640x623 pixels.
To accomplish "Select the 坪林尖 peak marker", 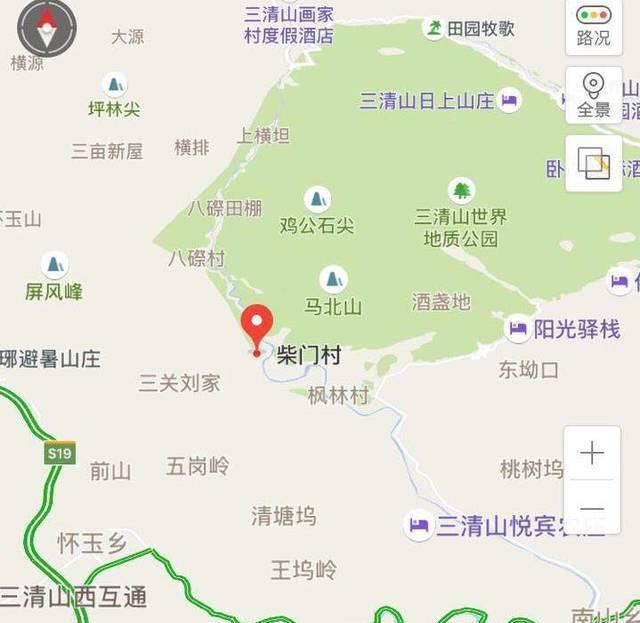I will point(114,84).
